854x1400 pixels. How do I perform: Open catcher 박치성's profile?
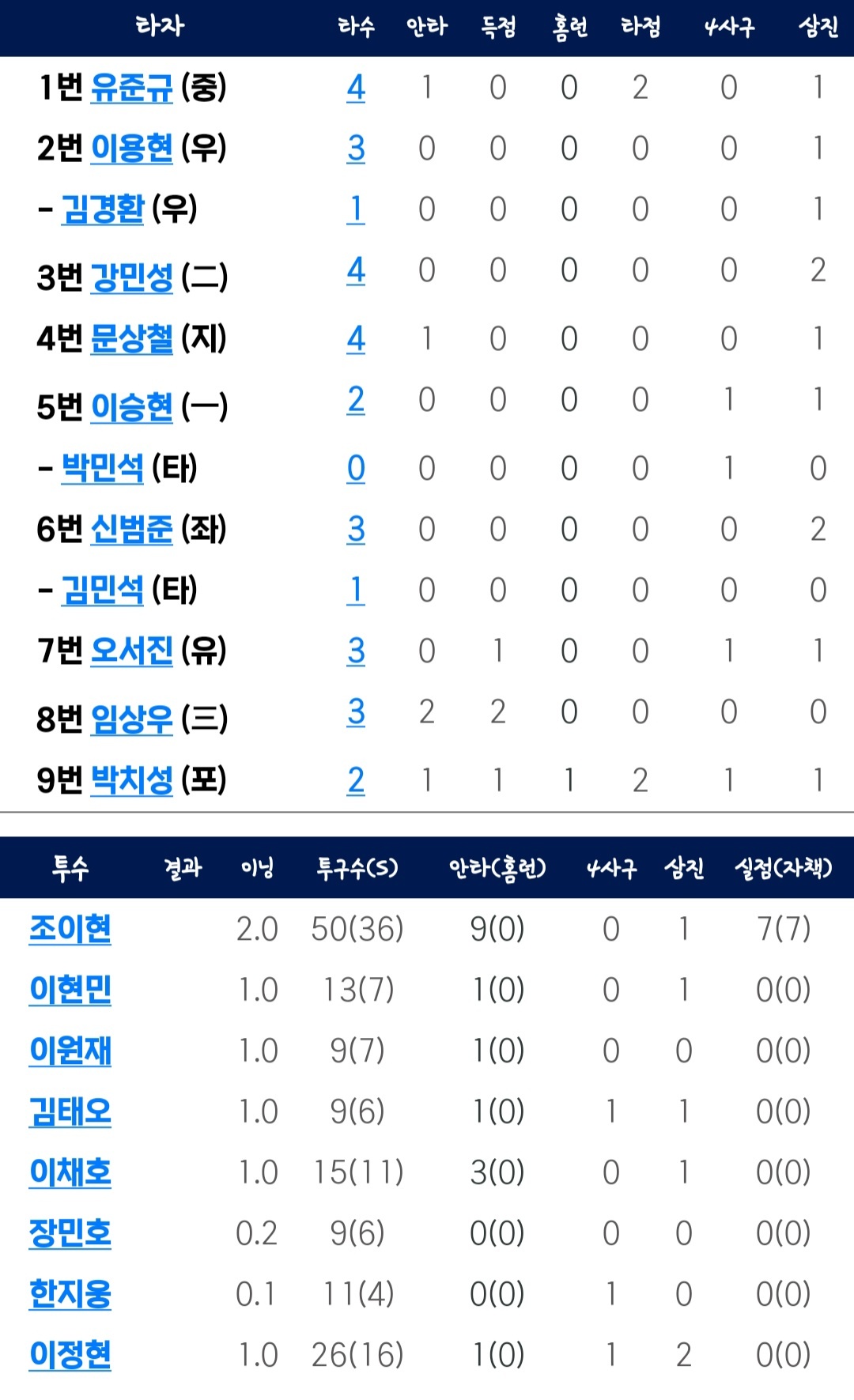[x=131, y=779]
